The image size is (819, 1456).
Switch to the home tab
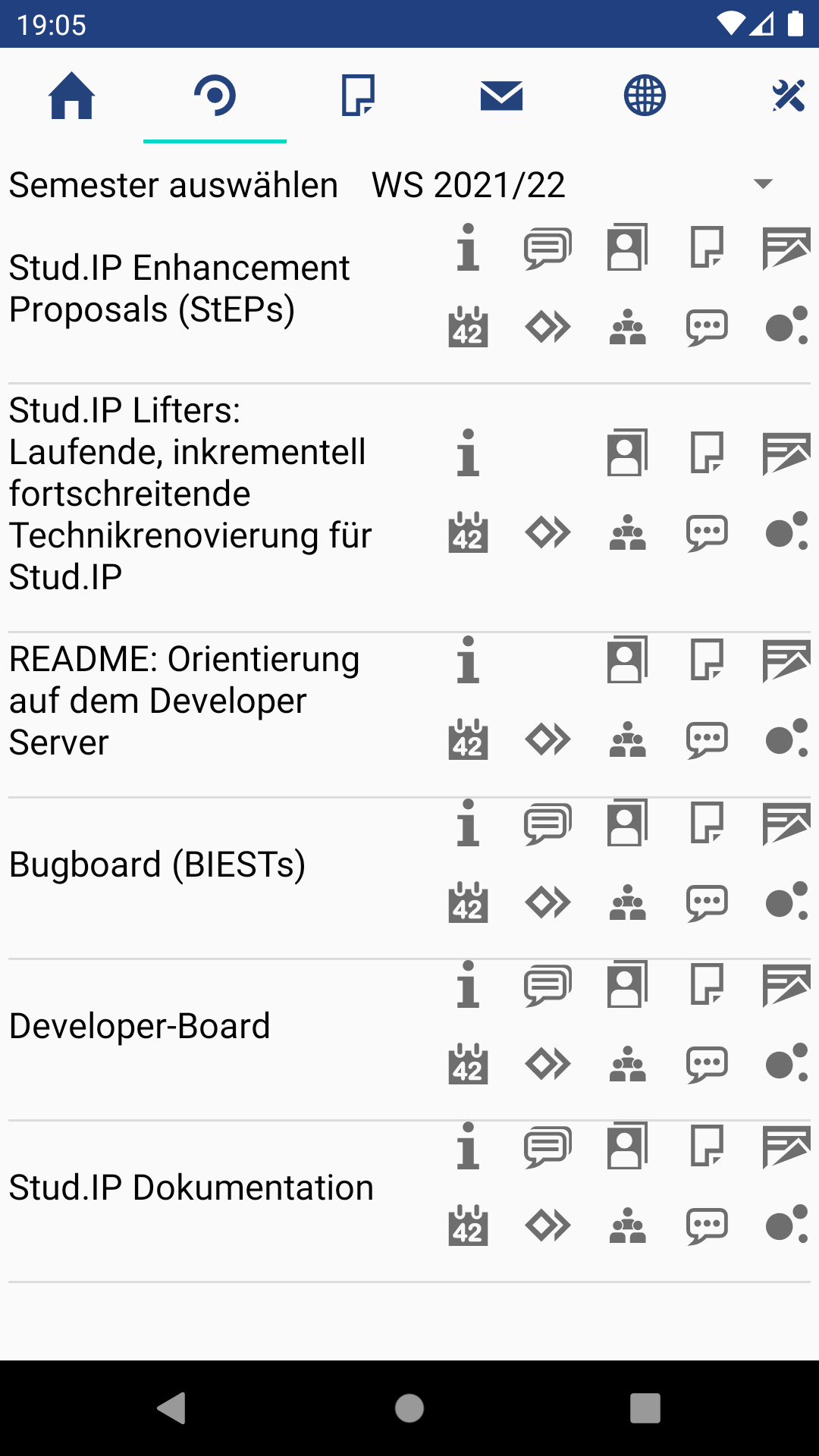(71, 96)
